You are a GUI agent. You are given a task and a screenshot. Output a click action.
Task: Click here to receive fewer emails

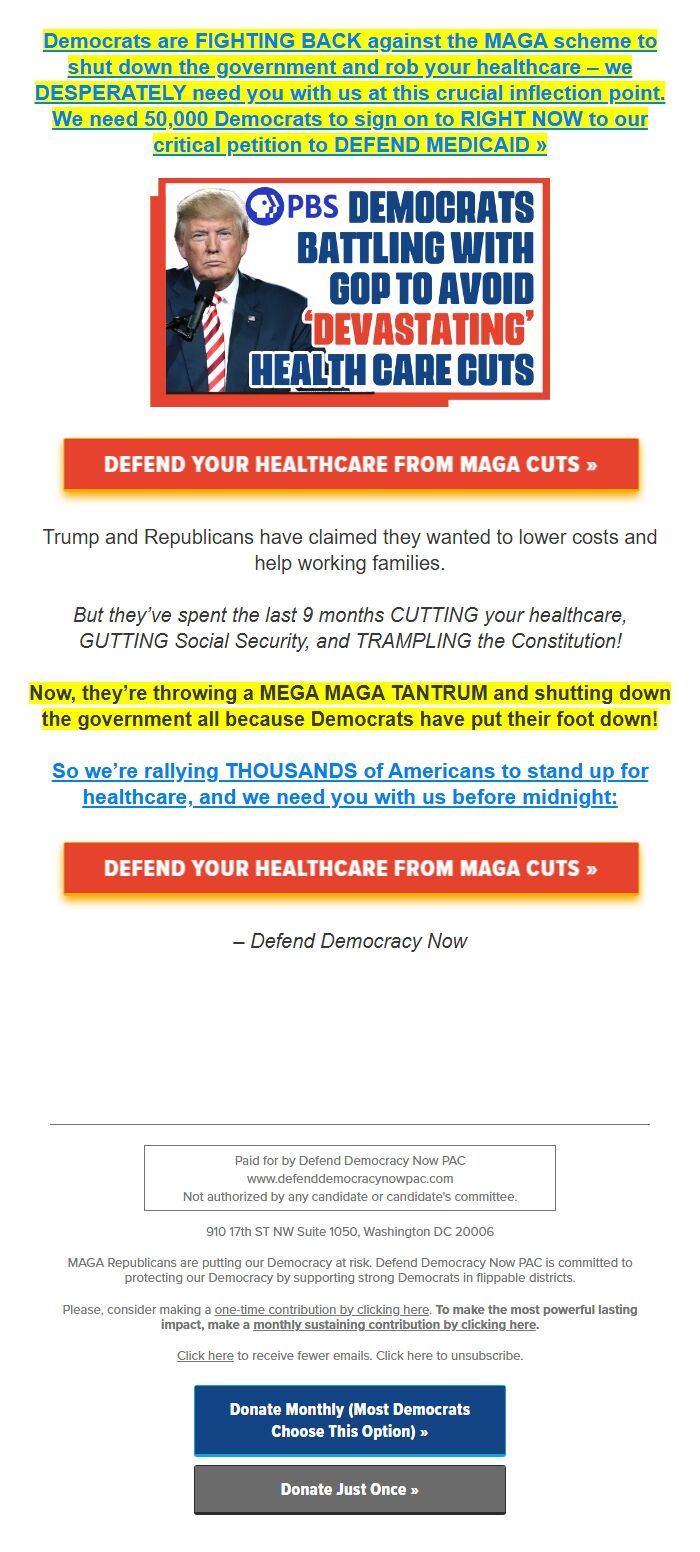205,1355
